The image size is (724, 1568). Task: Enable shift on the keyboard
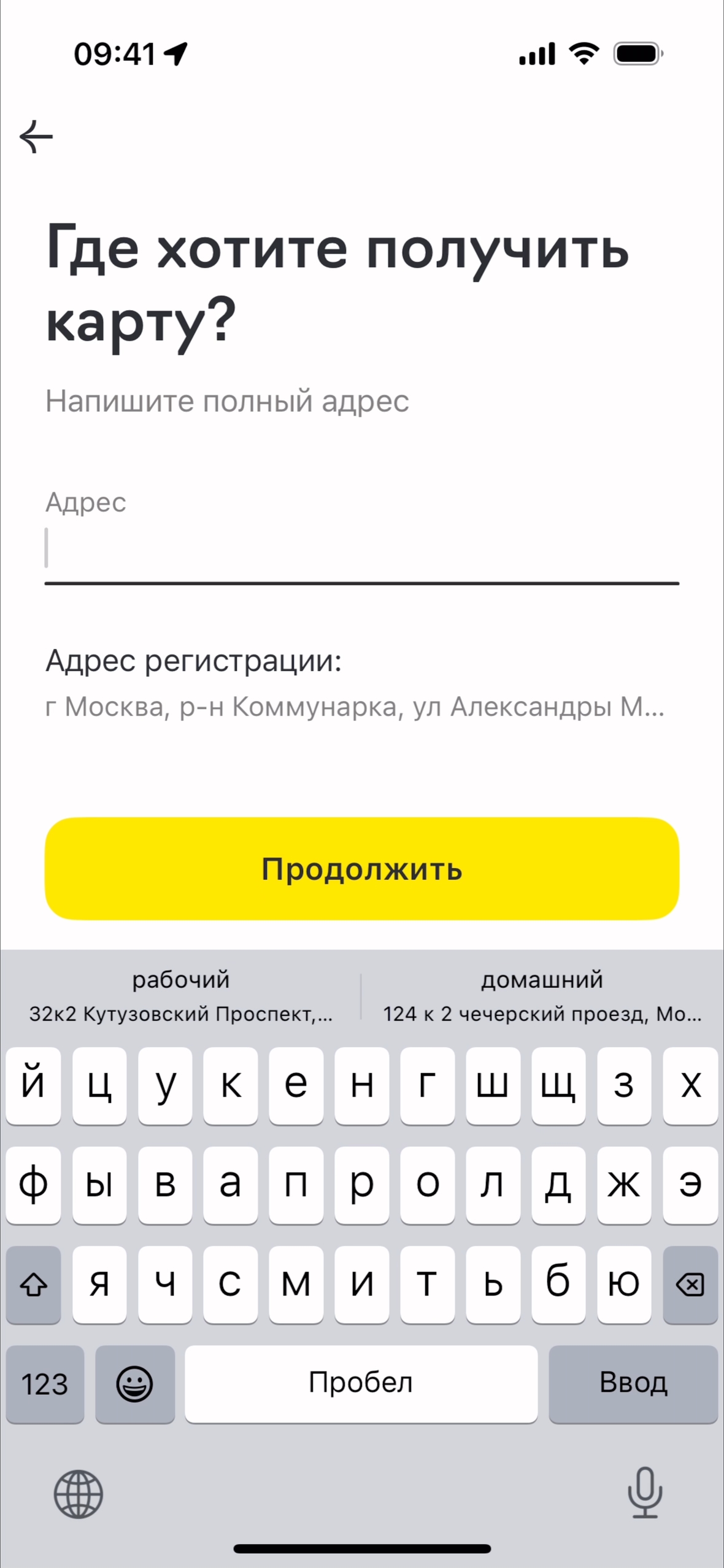[34, 1284]
